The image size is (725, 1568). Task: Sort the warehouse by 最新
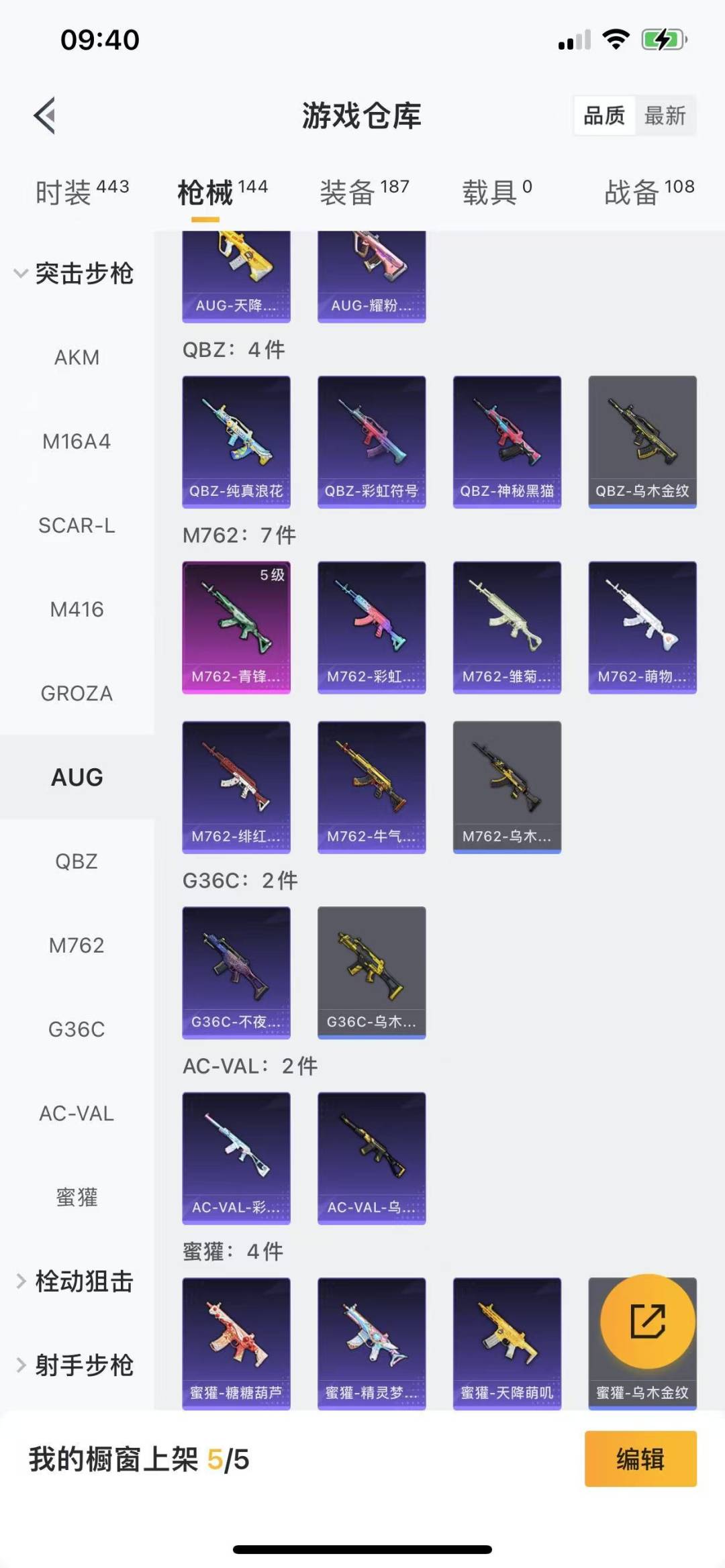pyautogui.click(x=665, y=116)
